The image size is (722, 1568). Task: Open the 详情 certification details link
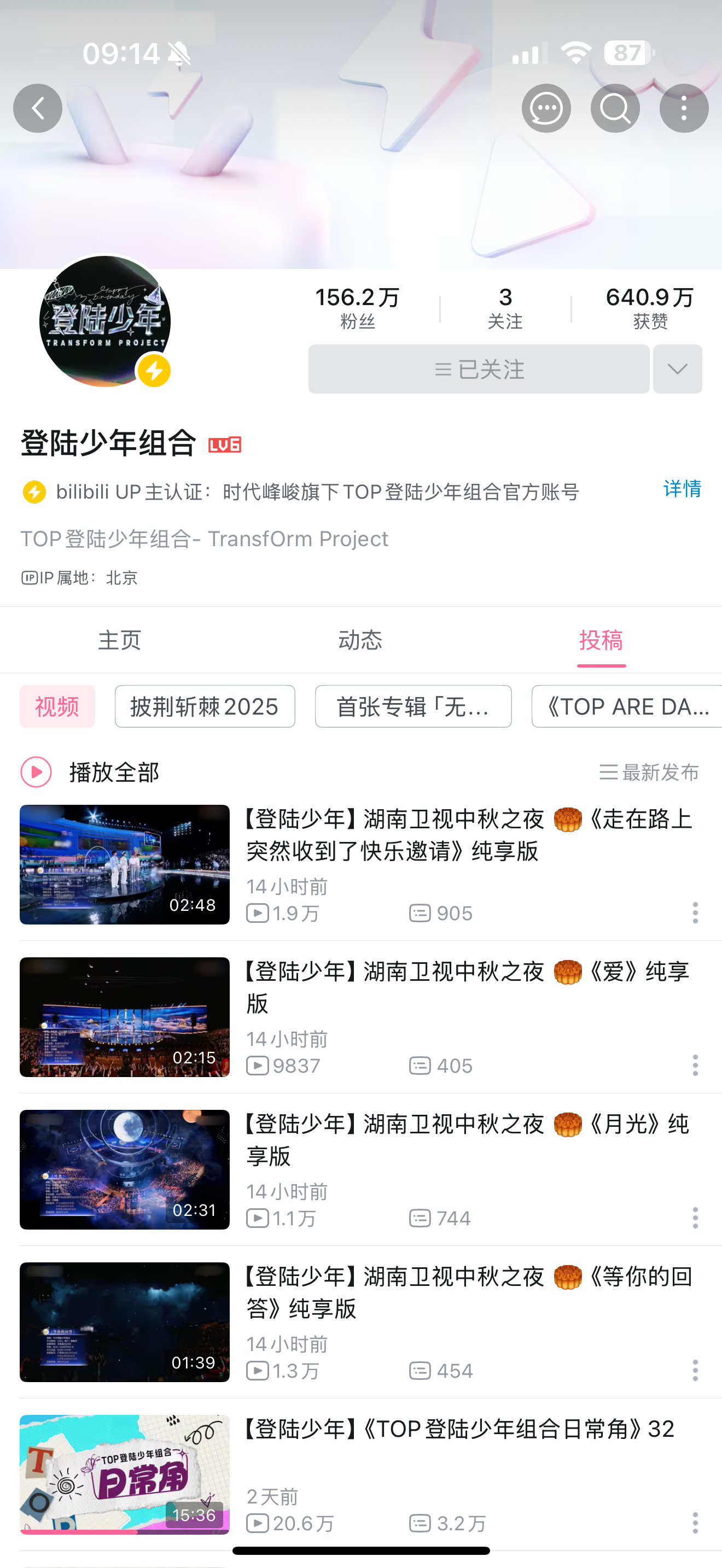click(x=682, y=489)
